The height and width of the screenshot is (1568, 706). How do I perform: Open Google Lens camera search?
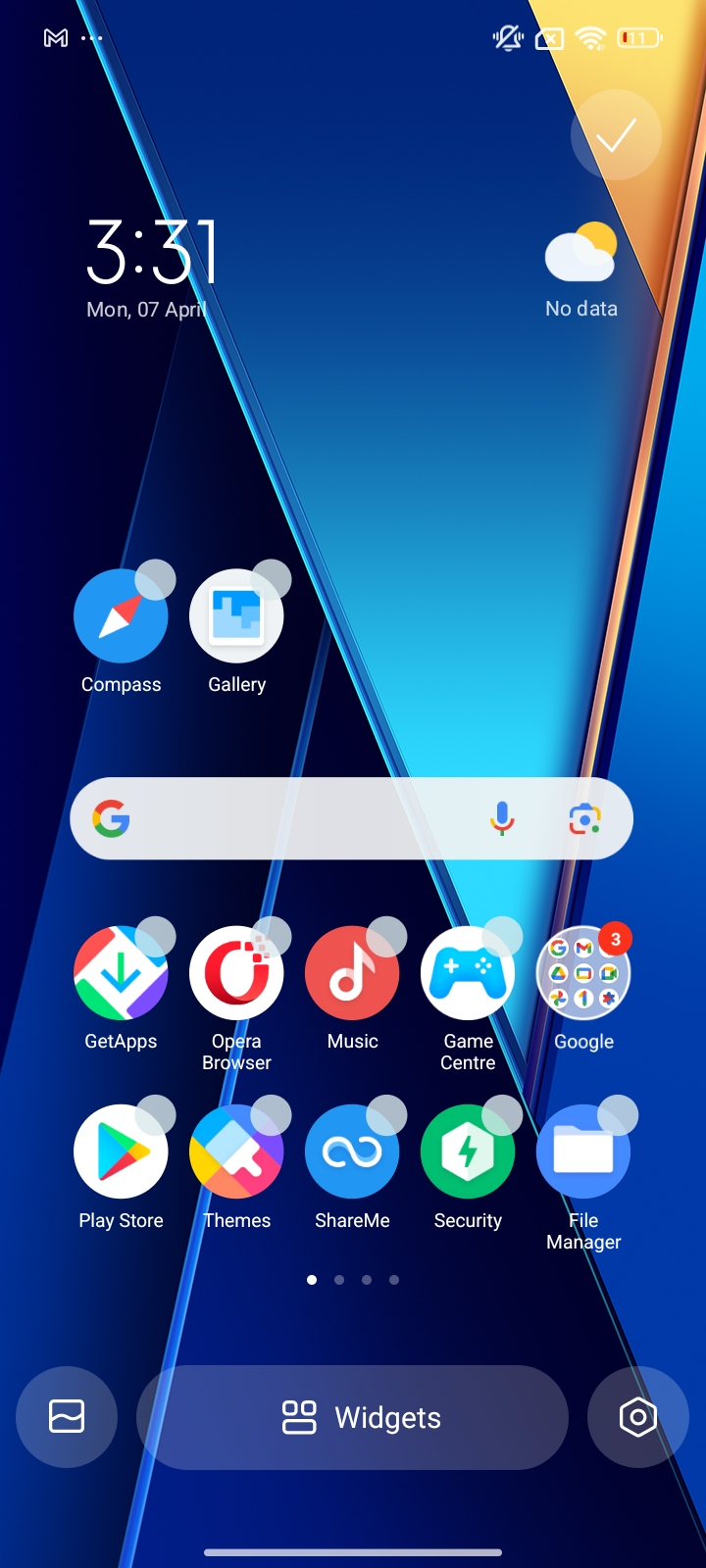[x=585, y=818]
